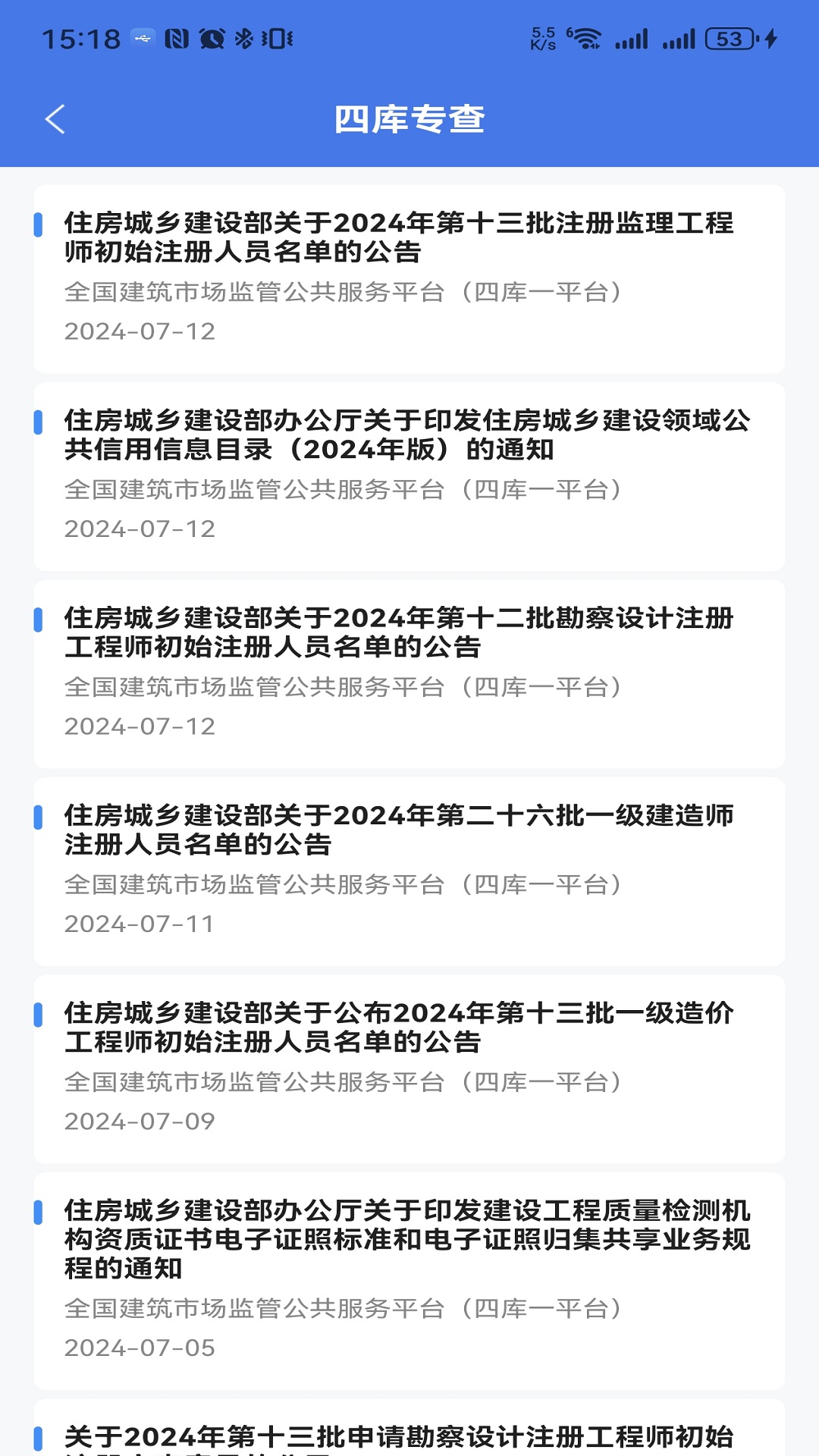
Task: Open the 第十三批注册监理工程师初始注册 announcement
Action: 409,273
